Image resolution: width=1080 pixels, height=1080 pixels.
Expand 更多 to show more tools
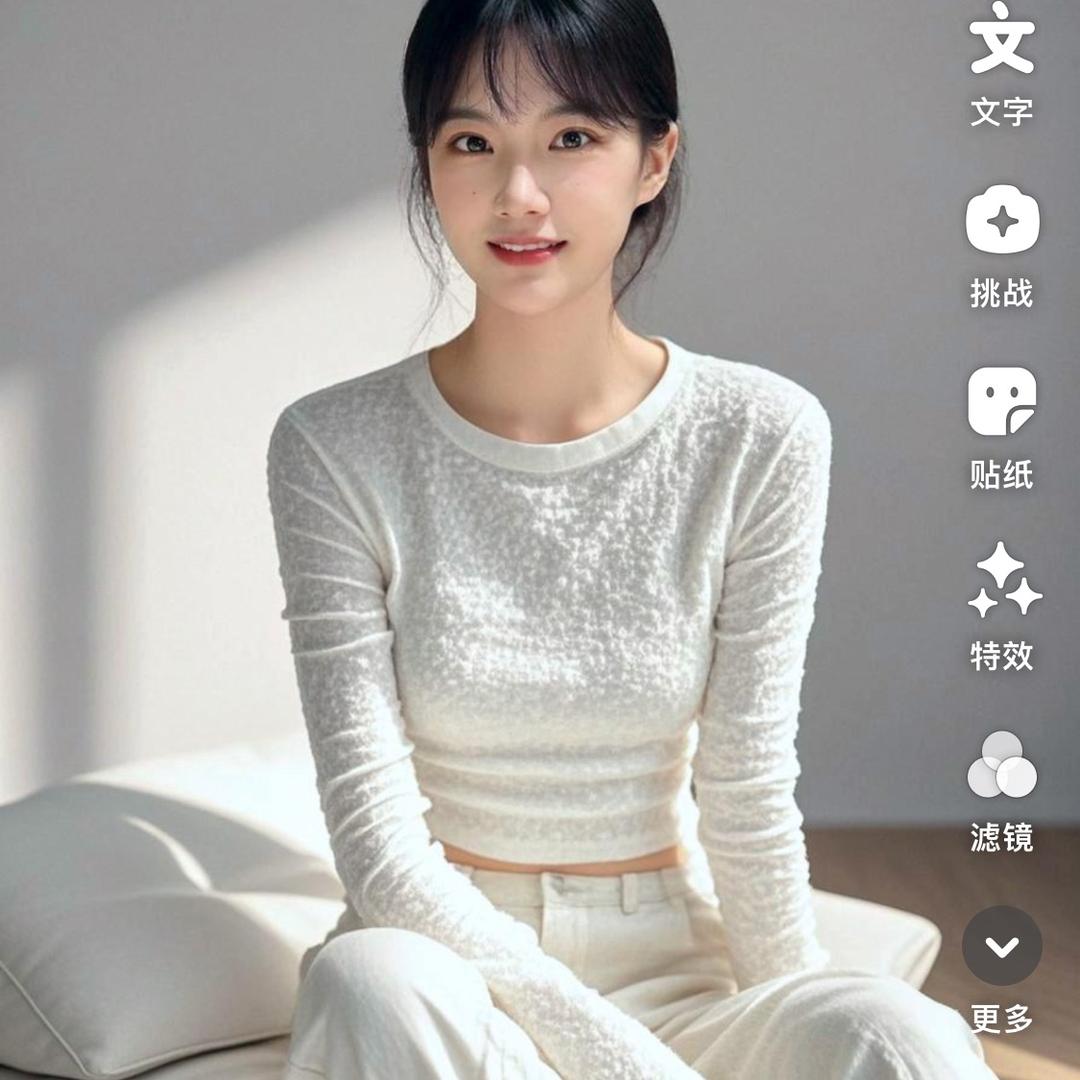pos(1002,946)
